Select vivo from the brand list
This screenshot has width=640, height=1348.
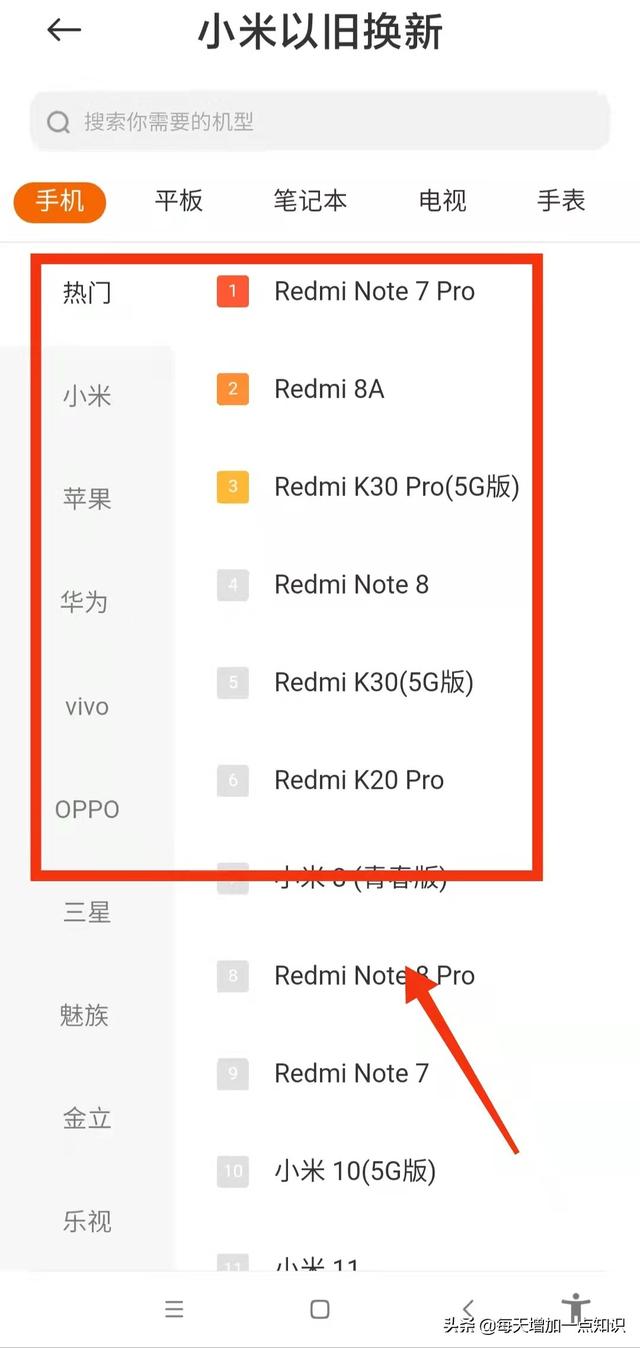(x=87, y=707)
